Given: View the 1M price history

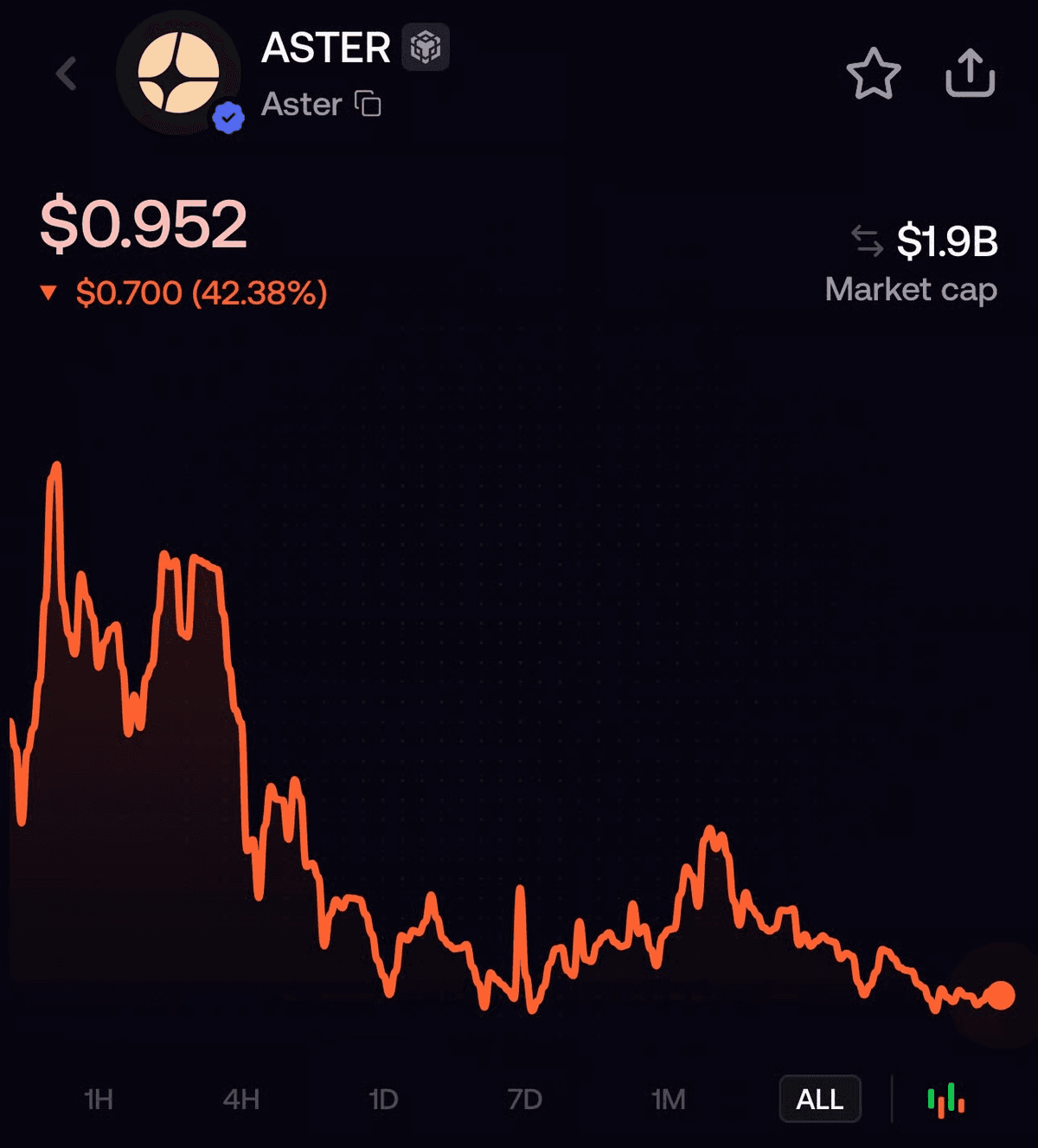Looking at the screenshot, I should [x=668, y=1100].
